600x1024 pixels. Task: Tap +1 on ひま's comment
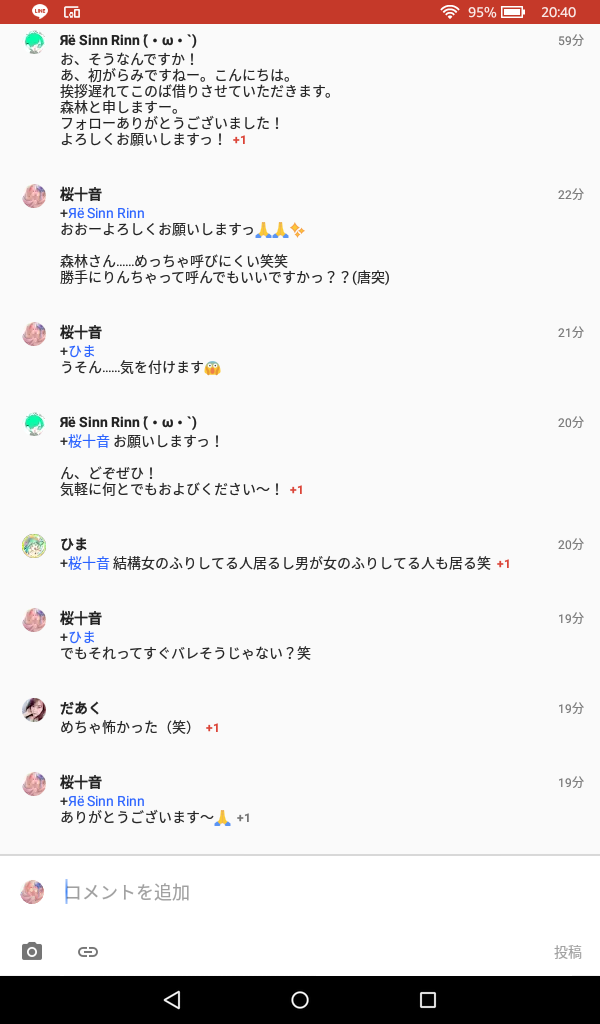pyautogui.click(x=503, y=564)
